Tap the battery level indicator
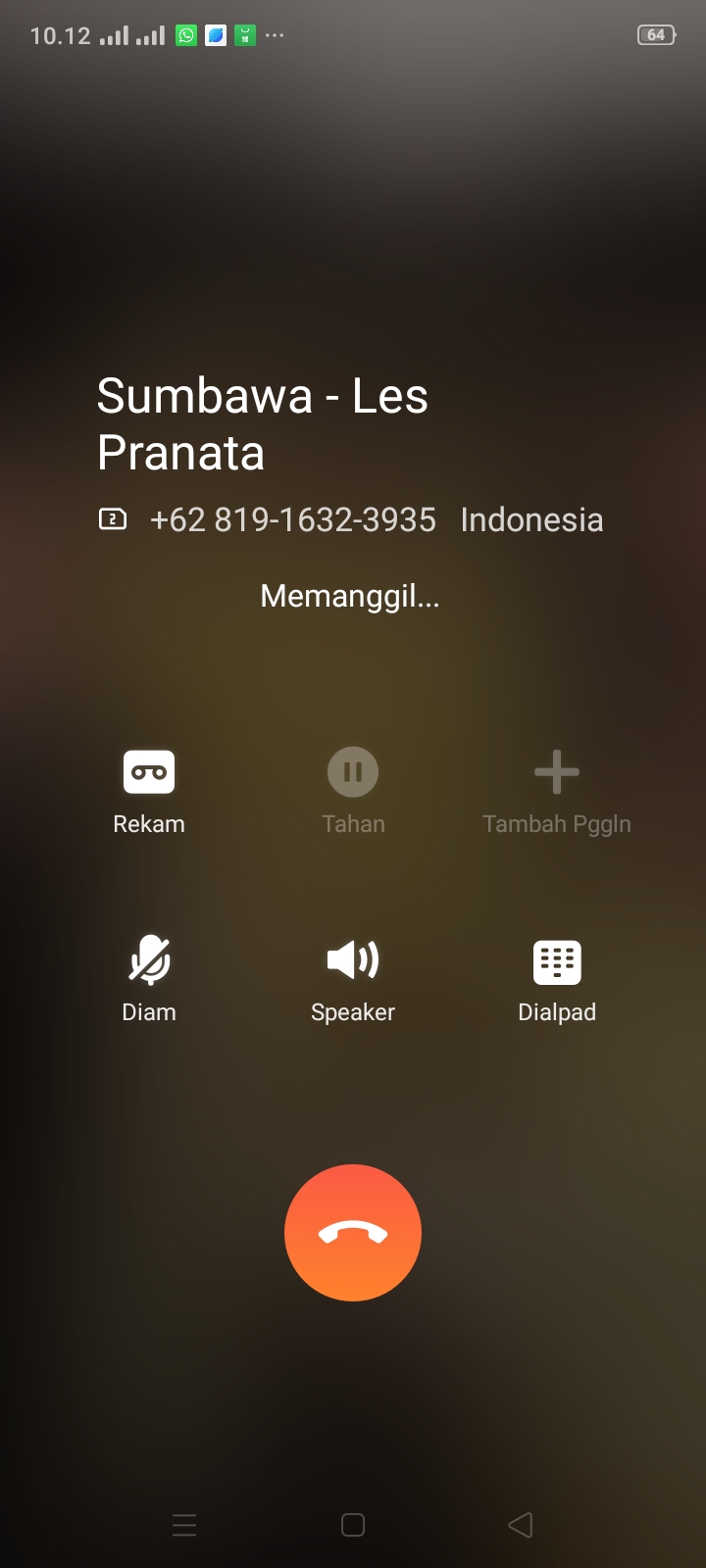706x1568 pixels. point(655,33)
